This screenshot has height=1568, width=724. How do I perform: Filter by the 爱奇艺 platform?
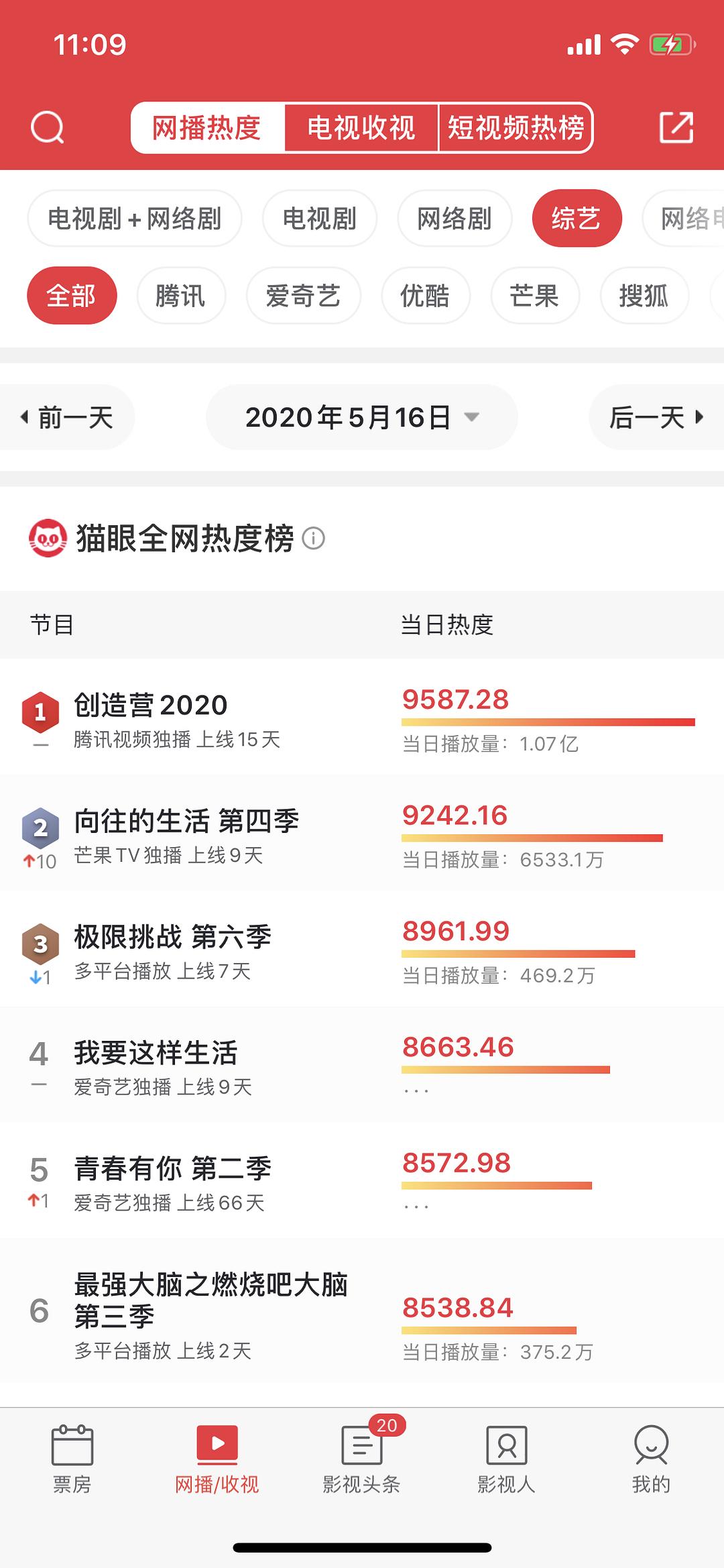tap(304, 296)
